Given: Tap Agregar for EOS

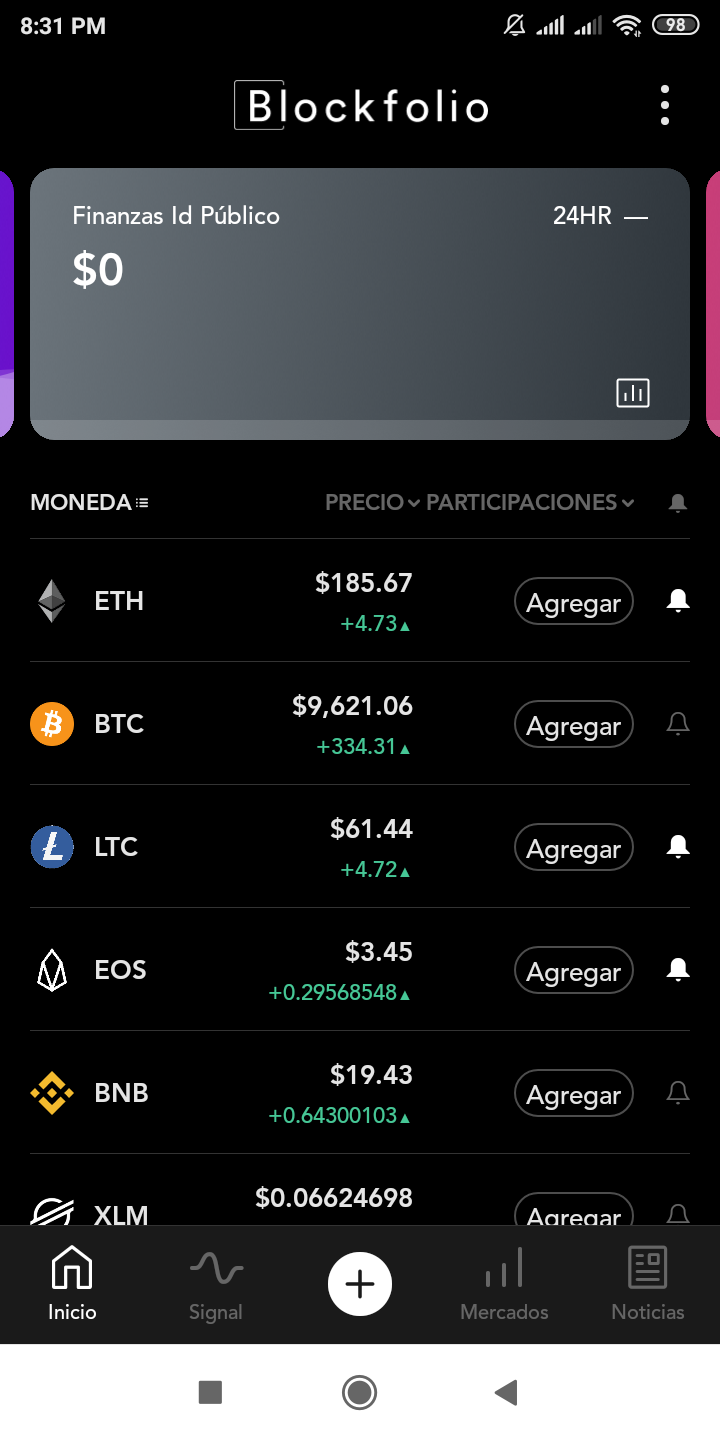Looking at the screenshot, I should click(574, 971).
